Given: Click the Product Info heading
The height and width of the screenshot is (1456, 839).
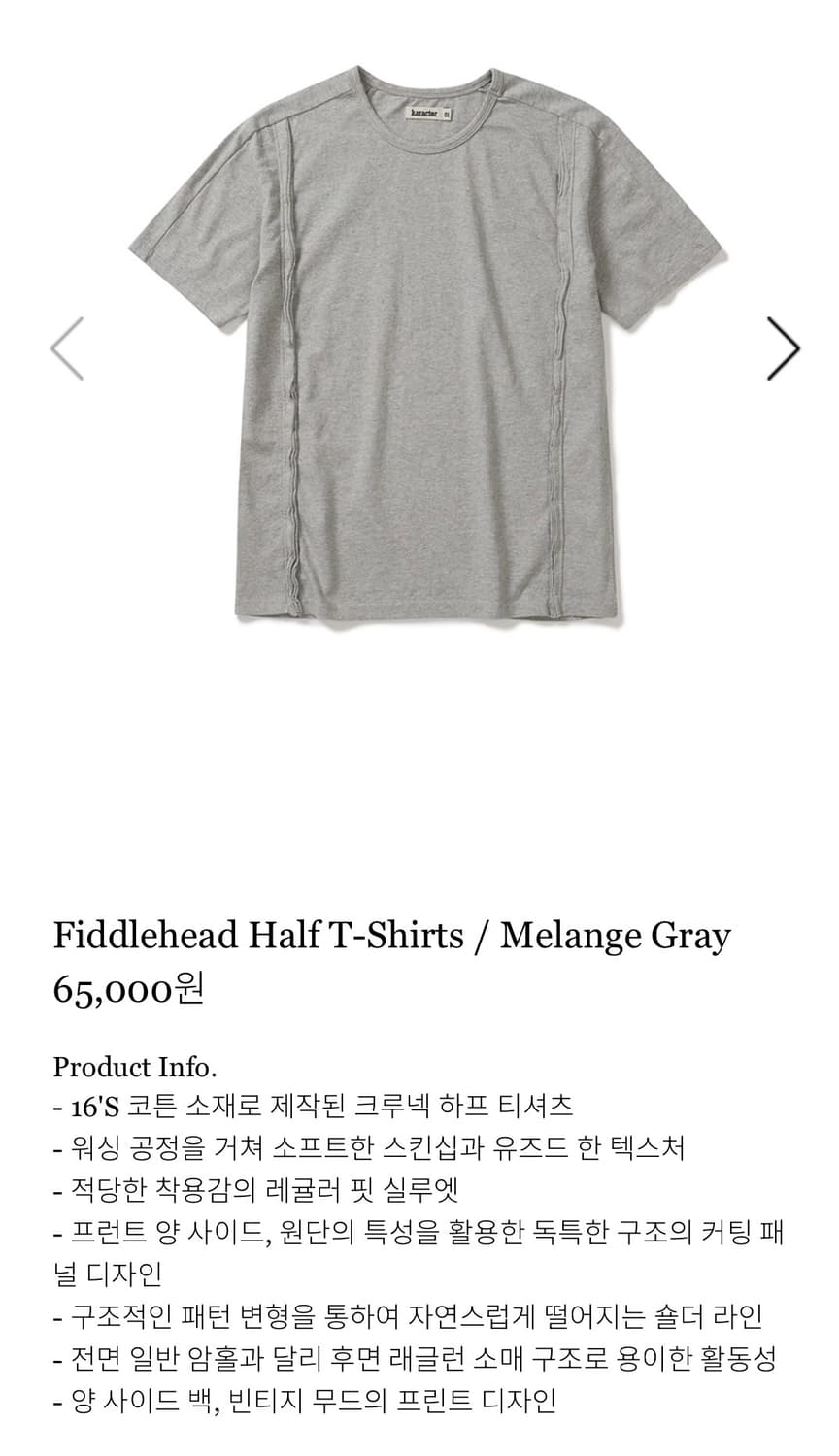Looking at the screenshot, I should click(x=137, y=1067).
